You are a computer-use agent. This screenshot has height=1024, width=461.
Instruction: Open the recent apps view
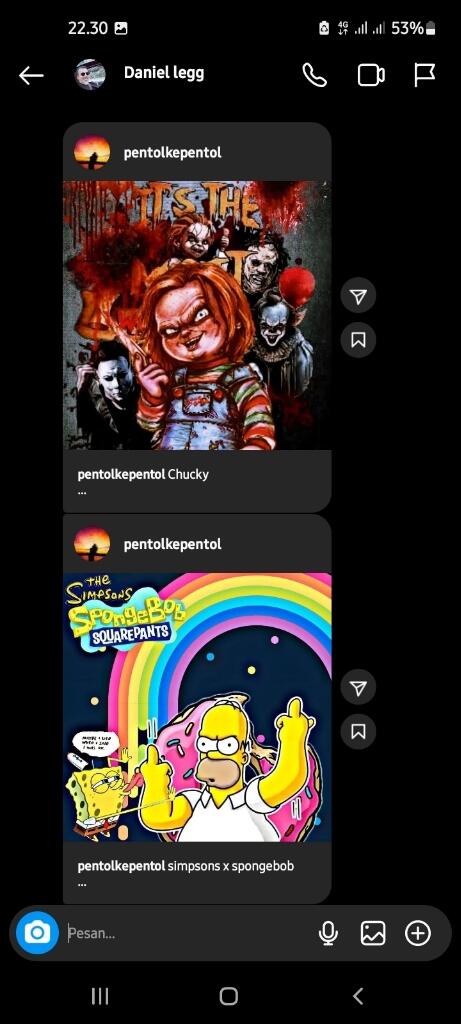(x=100, y=996)
